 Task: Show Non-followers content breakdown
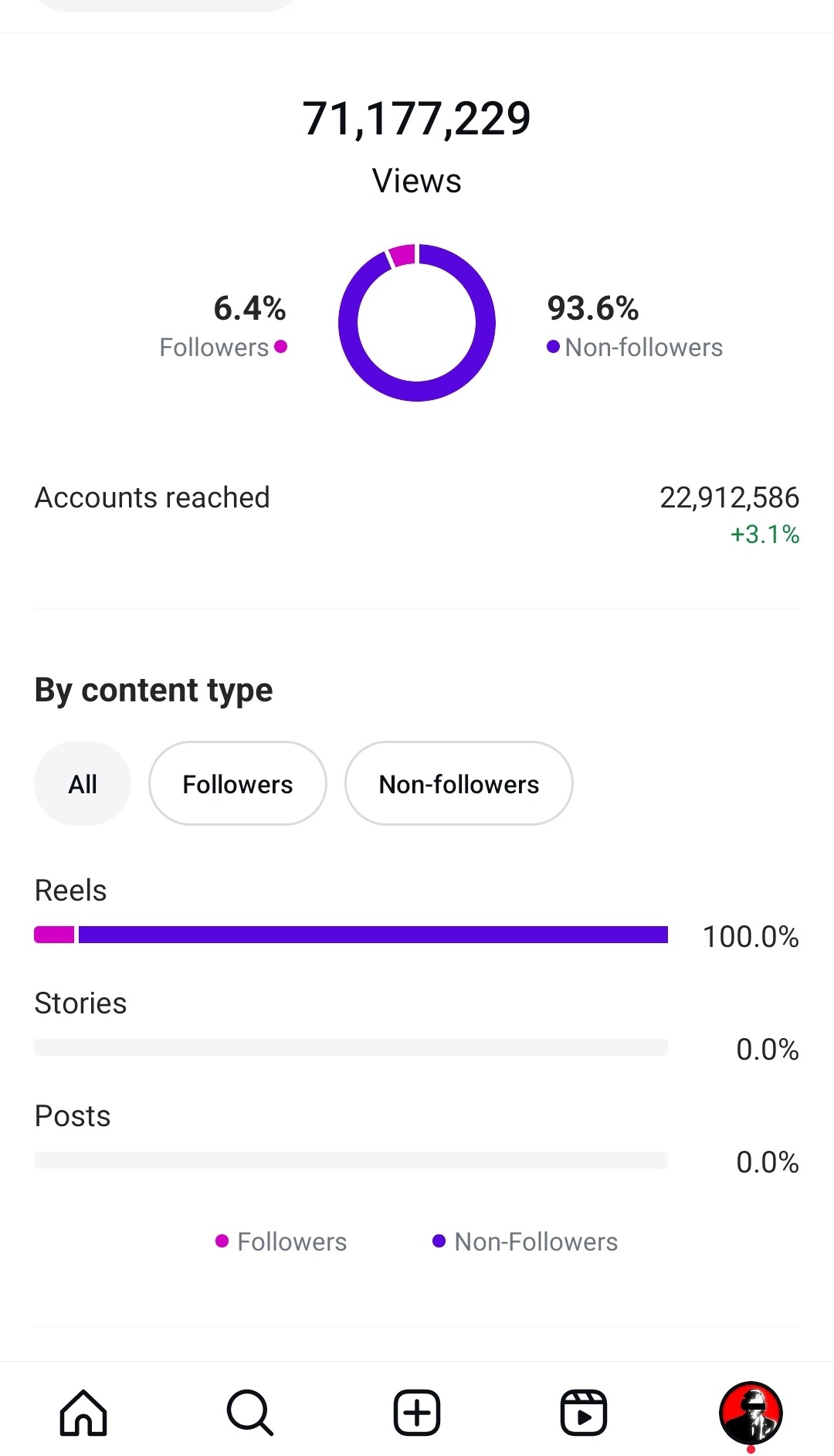tap(459, 783)
